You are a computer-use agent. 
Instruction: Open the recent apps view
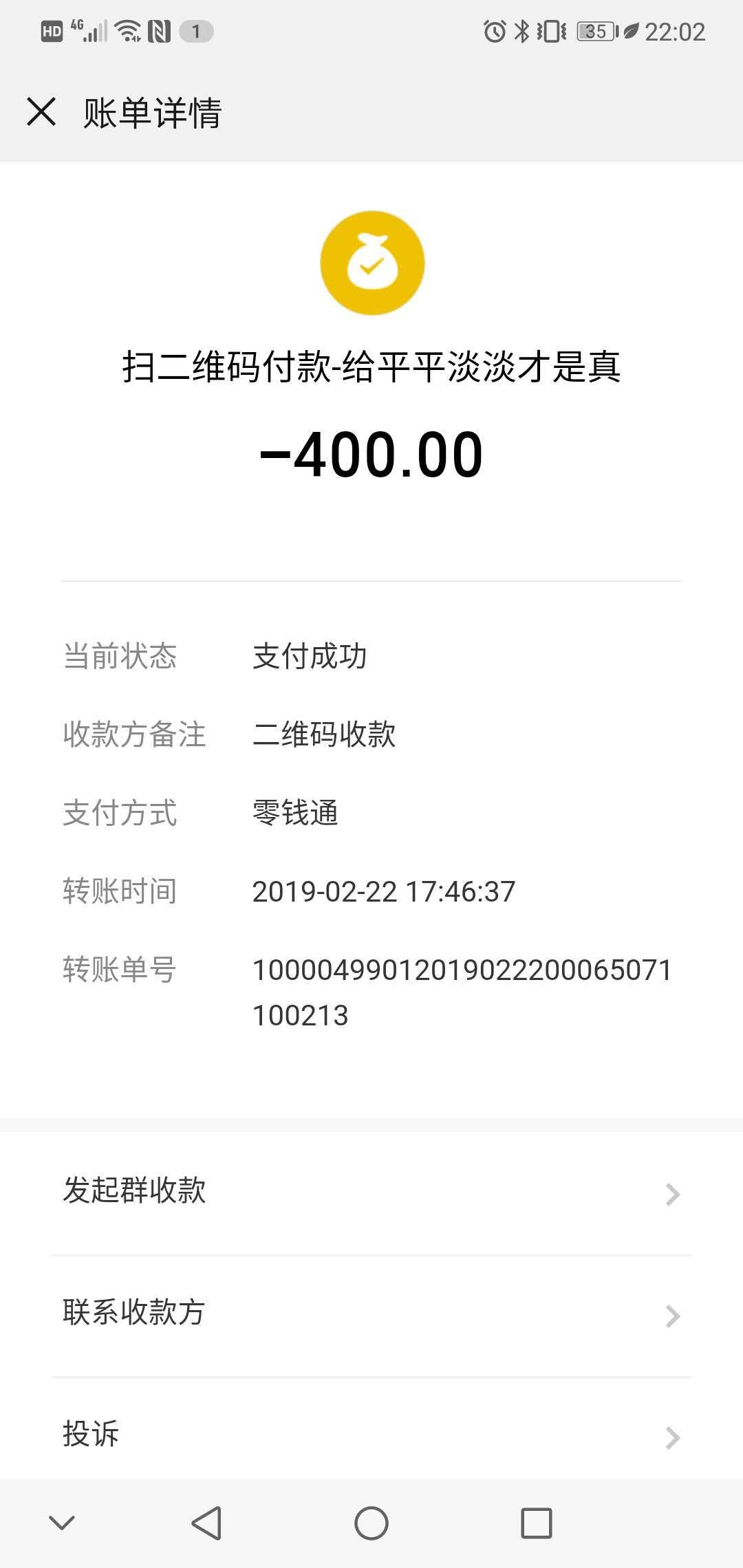(536, 1523)
